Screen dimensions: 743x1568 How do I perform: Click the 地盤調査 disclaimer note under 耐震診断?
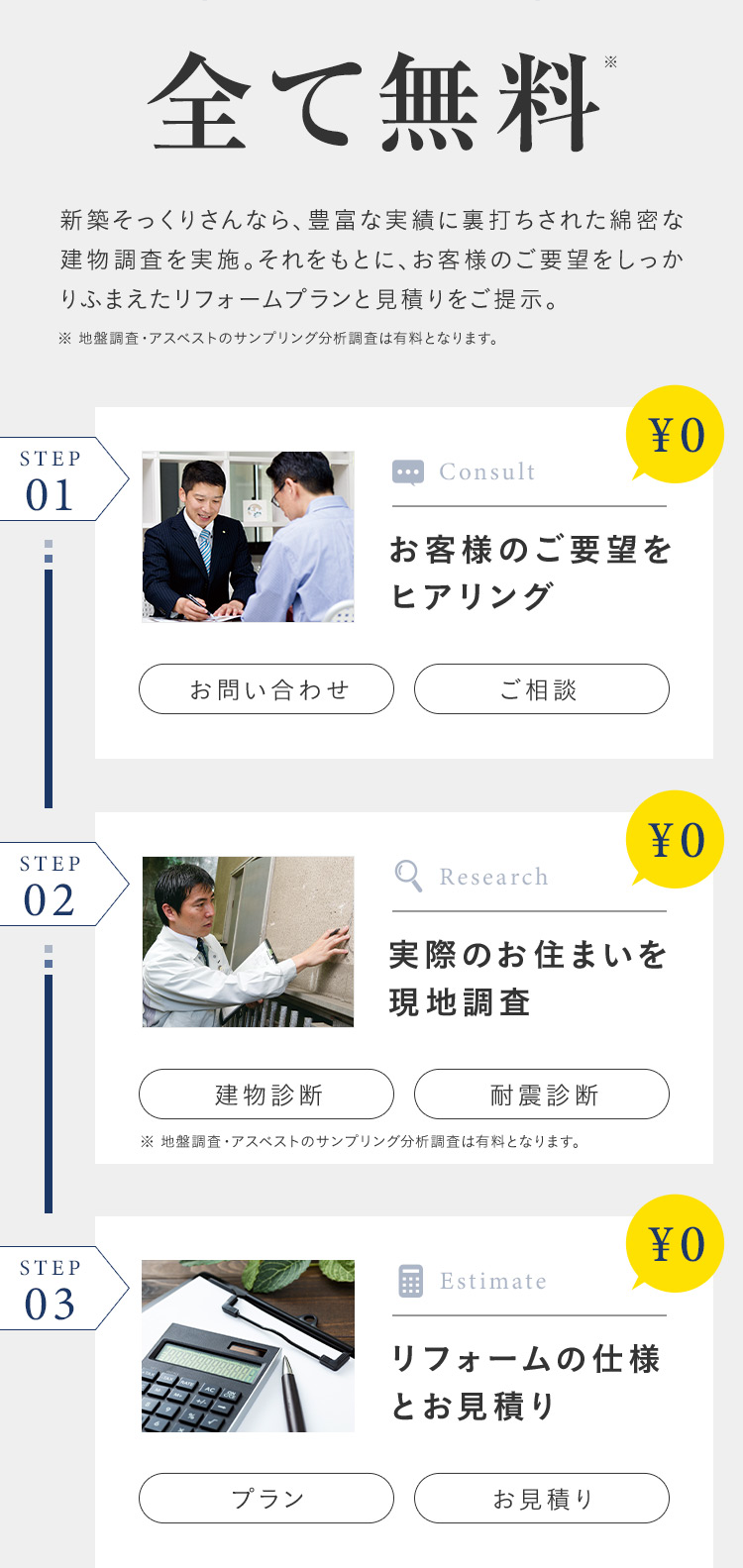(x=363, y=1140)
